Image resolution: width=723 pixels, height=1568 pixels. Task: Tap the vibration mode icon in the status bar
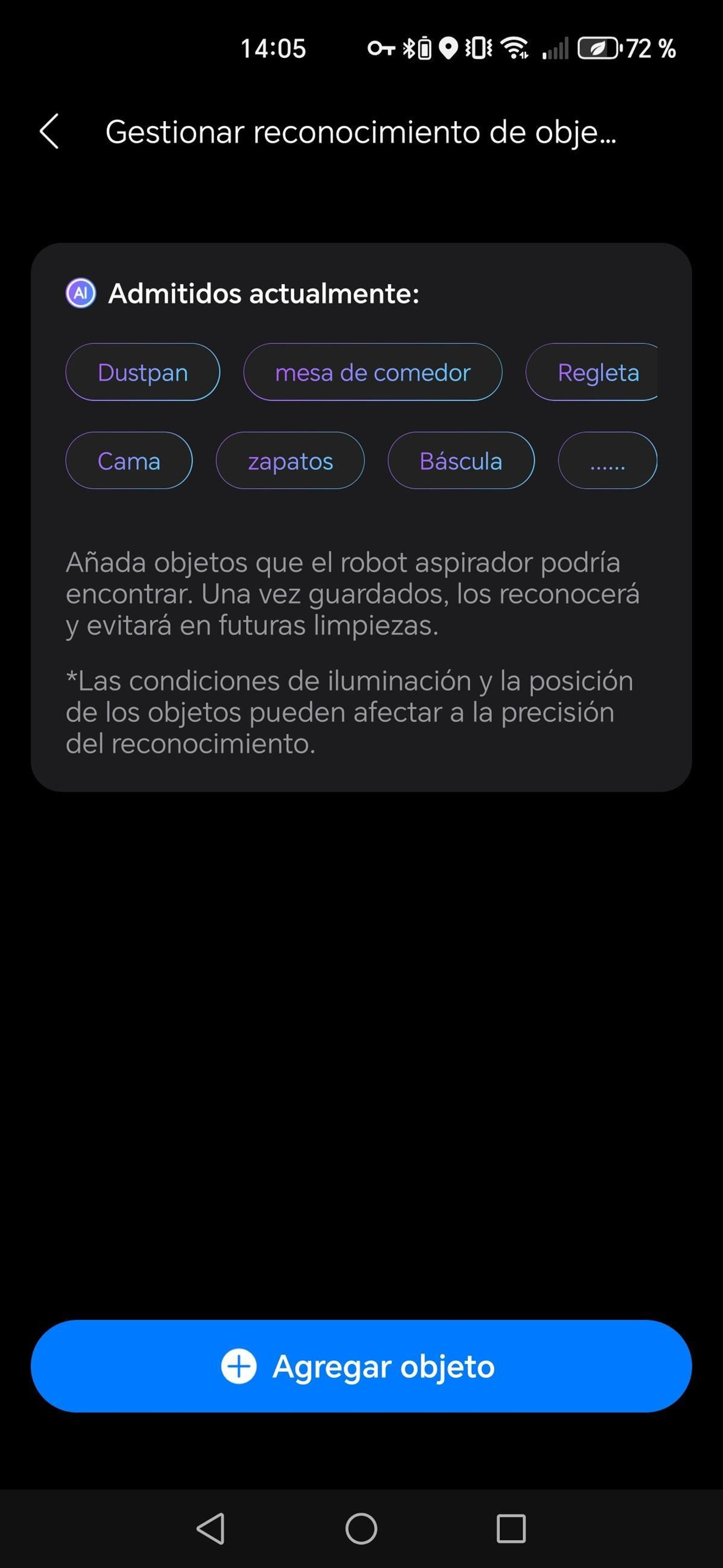479,48
